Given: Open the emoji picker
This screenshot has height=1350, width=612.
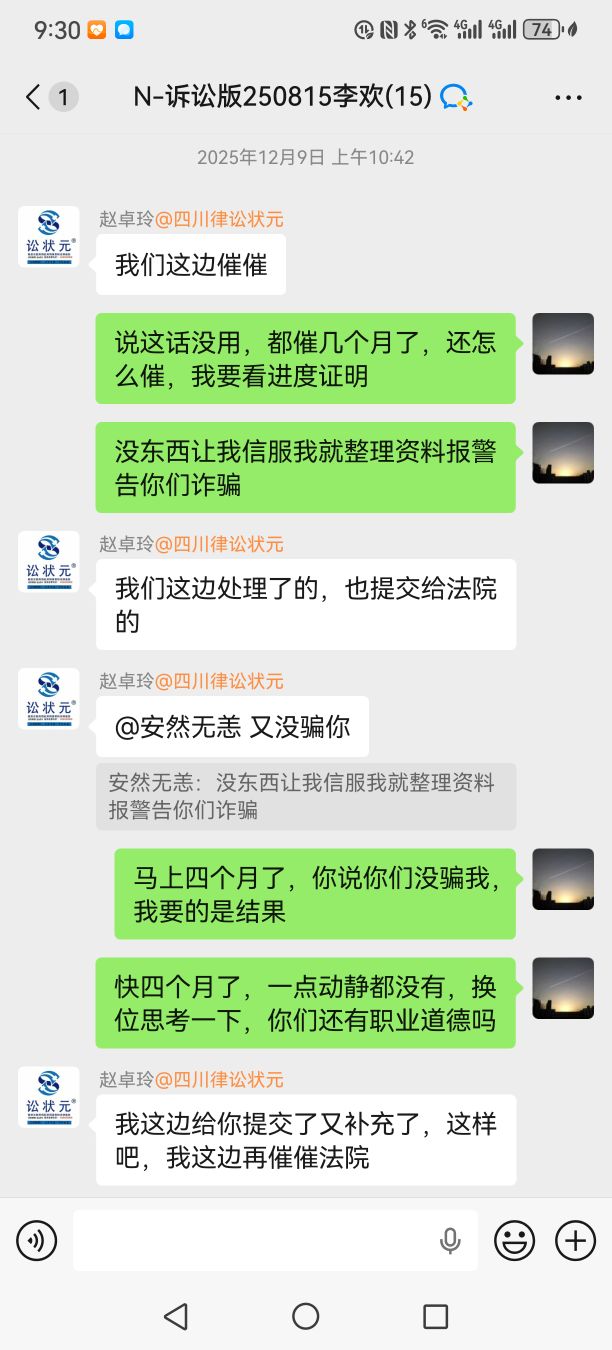Looking at the screenshot, I should (x=514, y=1241).
